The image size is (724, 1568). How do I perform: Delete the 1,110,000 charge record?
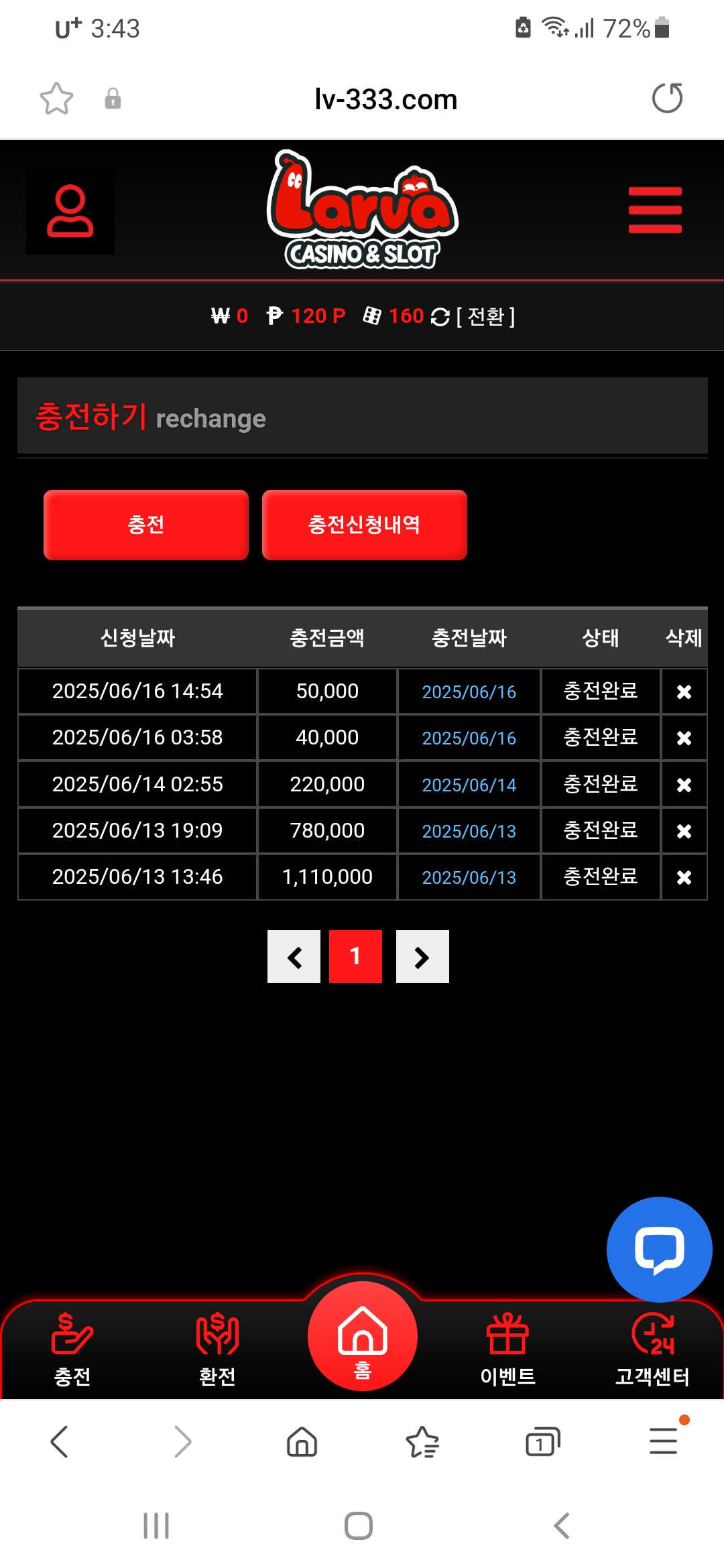coord(684,877)
